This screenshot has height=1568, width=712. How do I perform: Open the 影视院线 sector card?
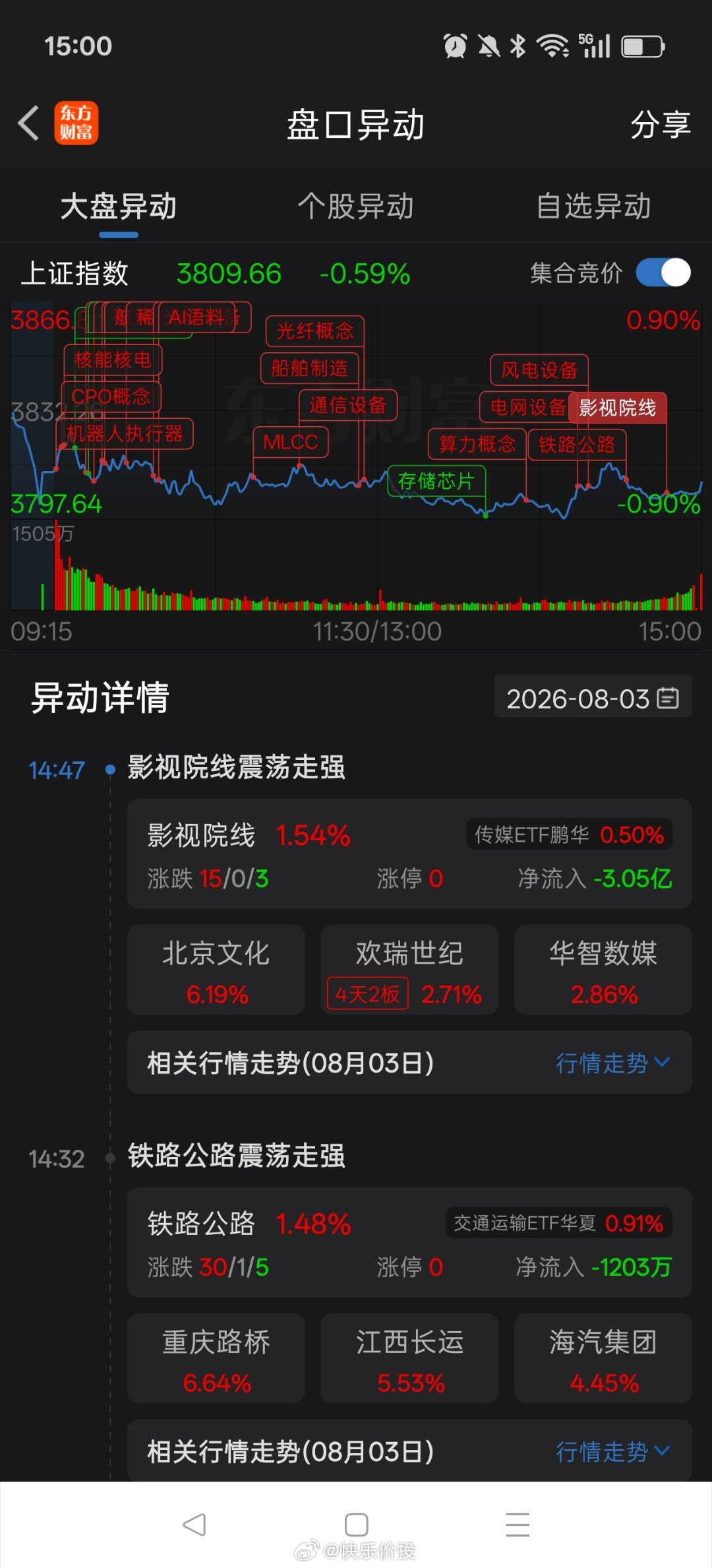click(409, 854)
